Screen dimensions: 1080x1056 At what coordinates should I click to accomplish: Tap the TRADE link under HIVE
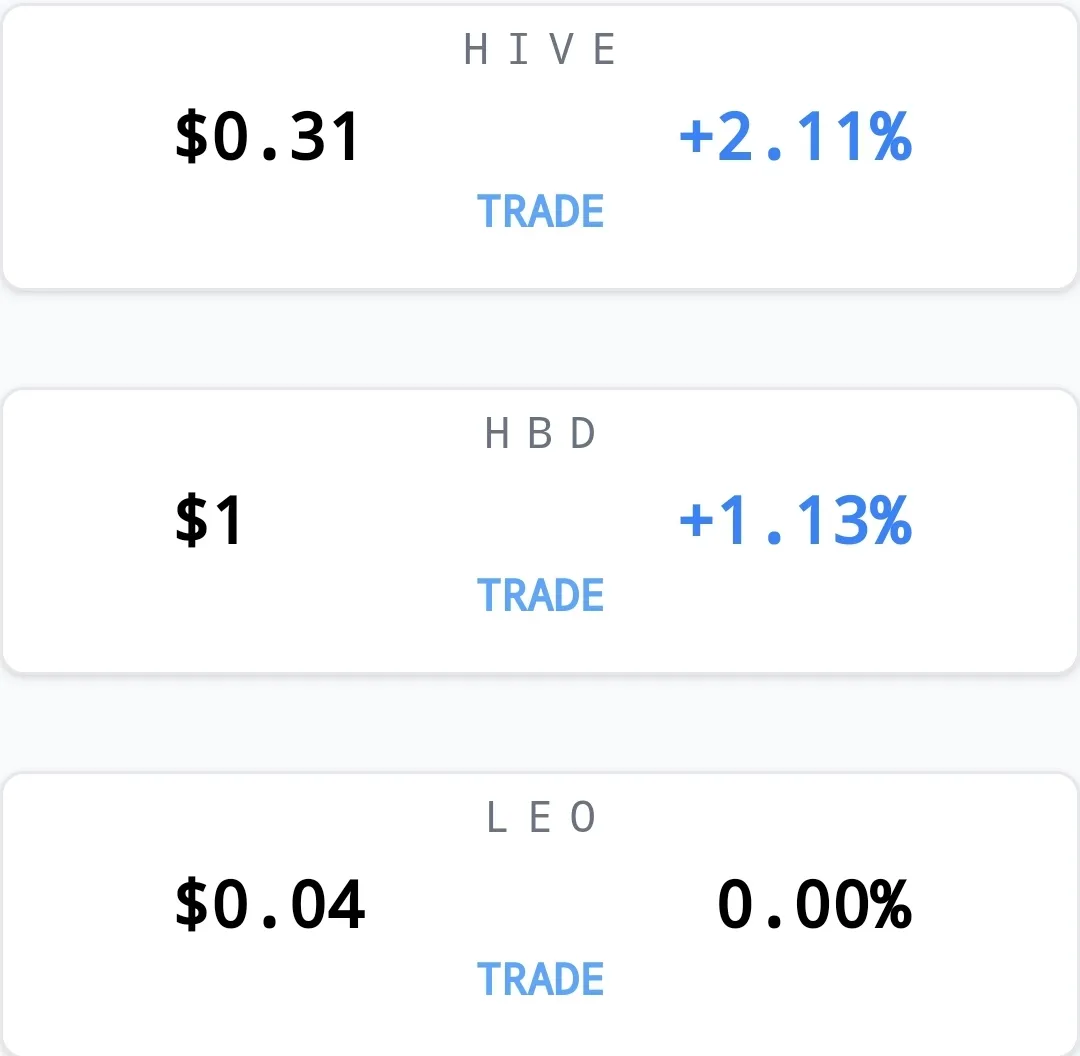540,212
